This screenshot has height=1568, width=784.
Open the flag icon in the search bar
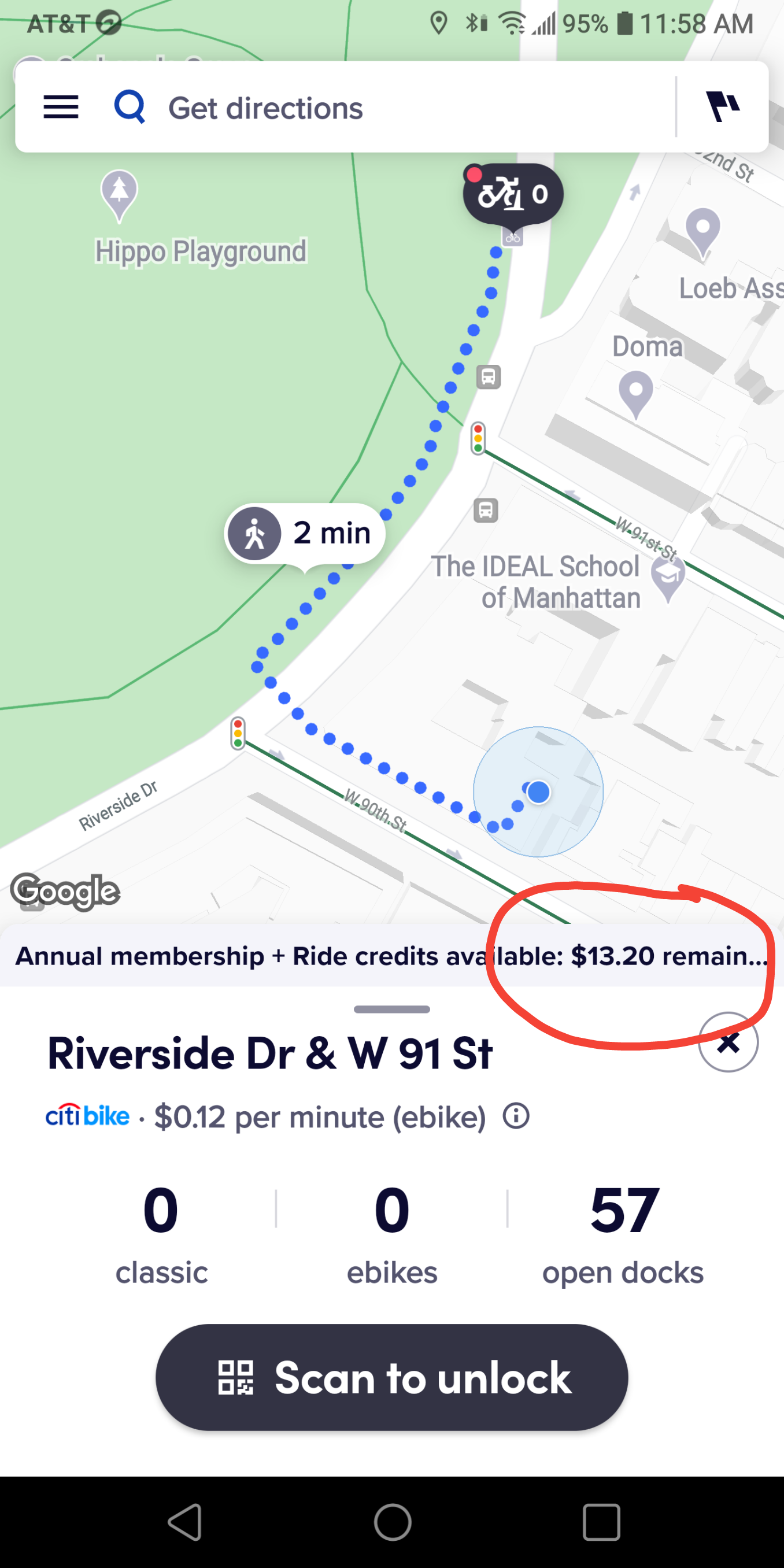coord(723,107)
